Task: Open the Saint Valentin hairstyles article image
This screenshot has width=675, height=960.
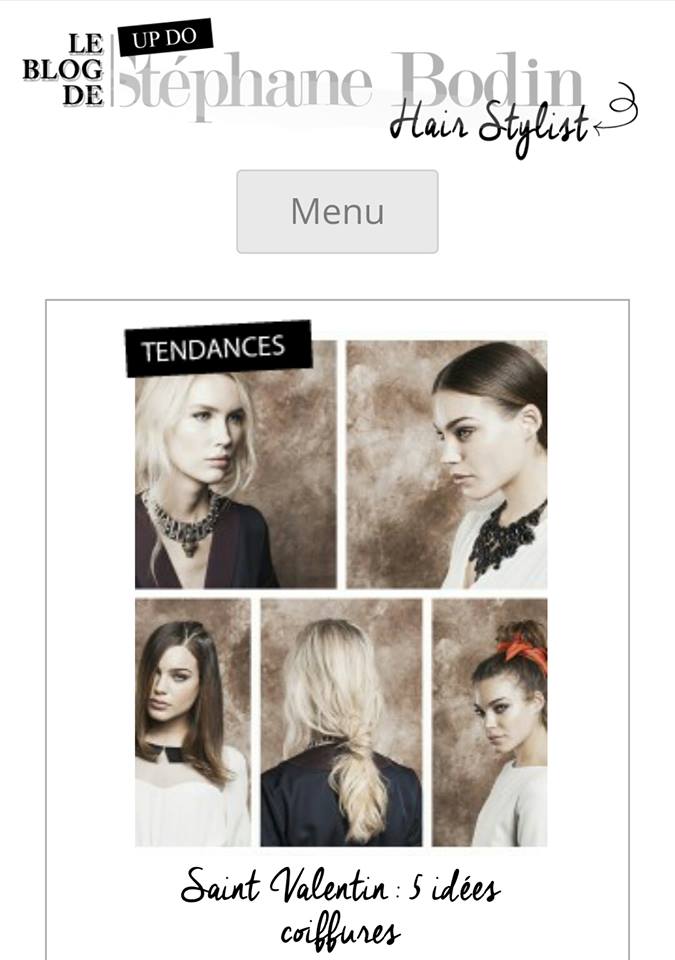Action: pyautogui.click(x=340, y=592)
